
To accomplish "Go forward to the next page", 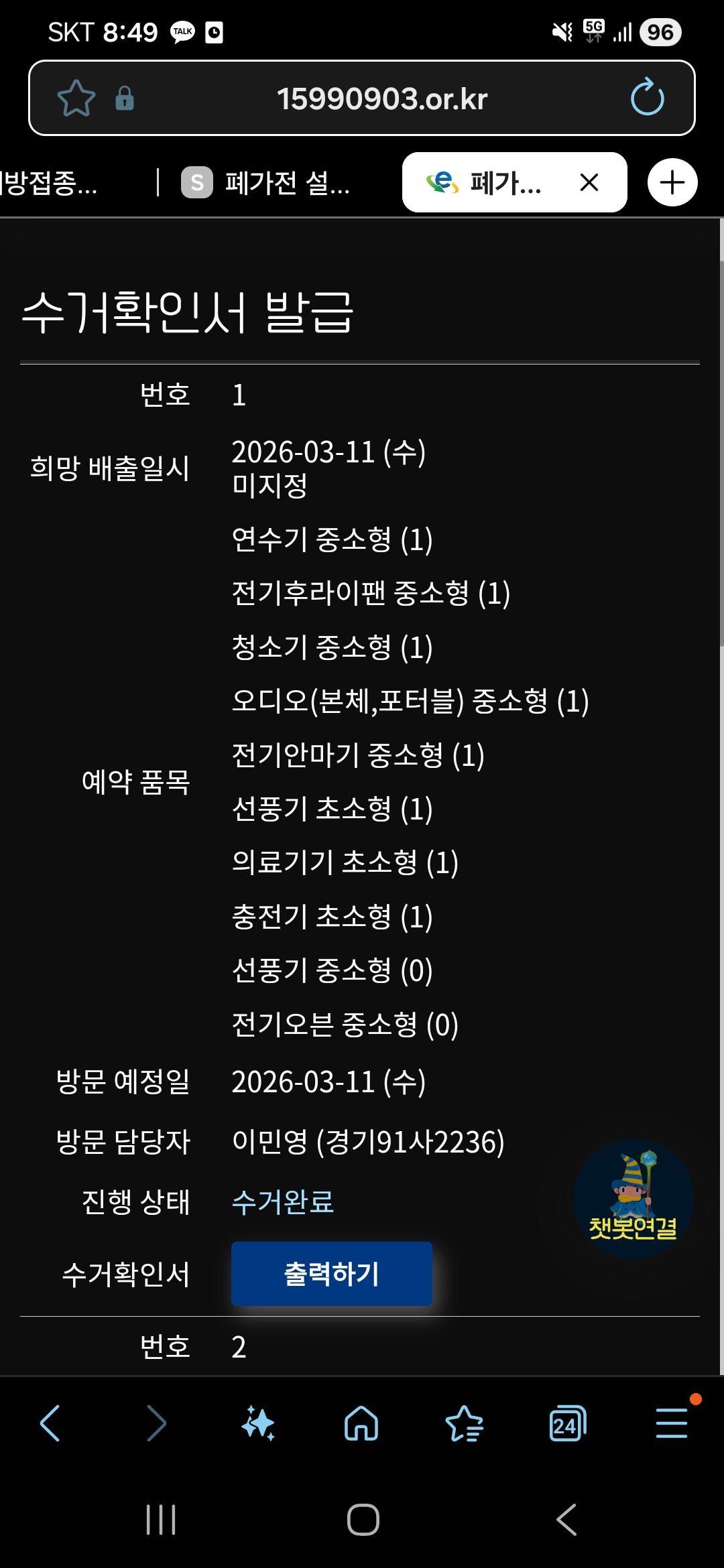I will tap(156, 1423).
